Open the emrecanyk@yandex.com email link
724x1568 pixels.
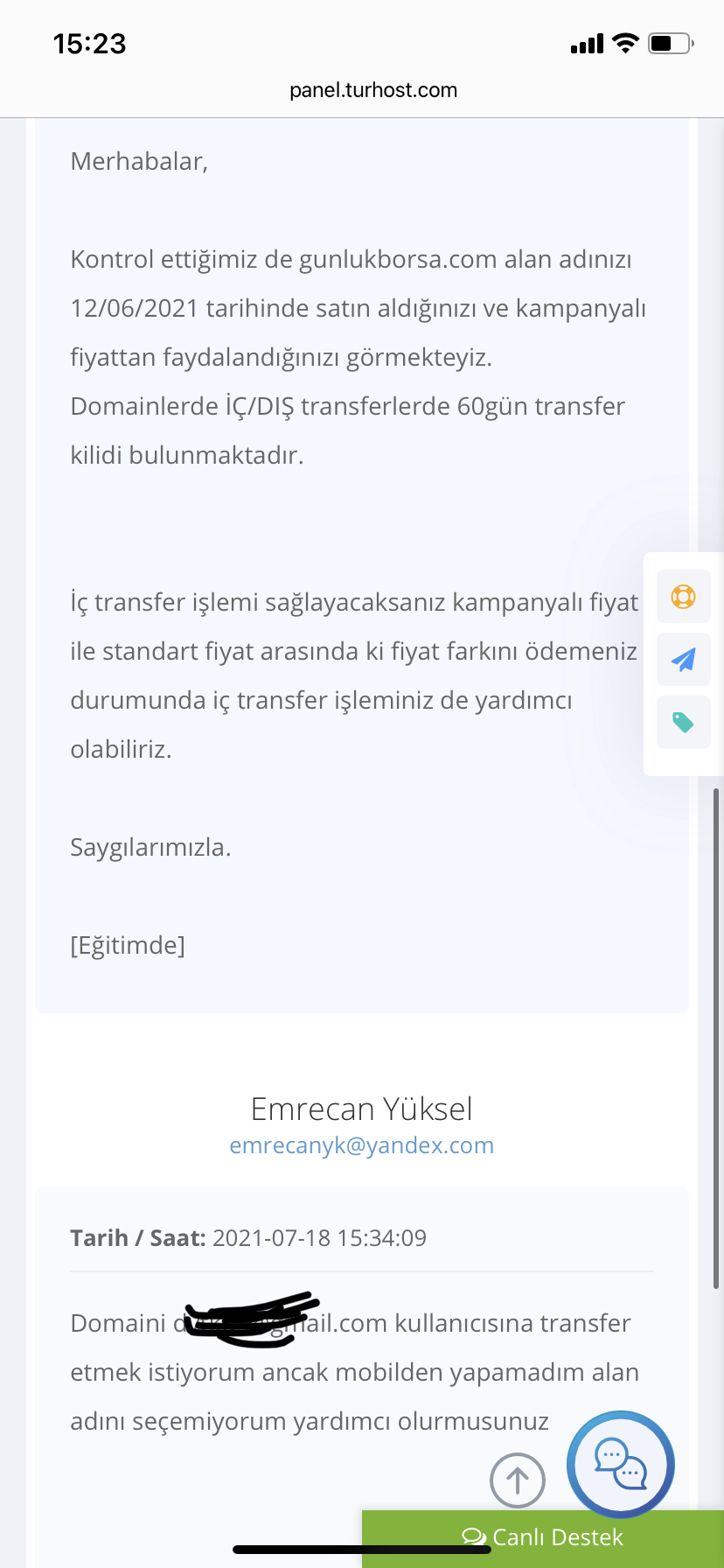tap(361, 1145)
